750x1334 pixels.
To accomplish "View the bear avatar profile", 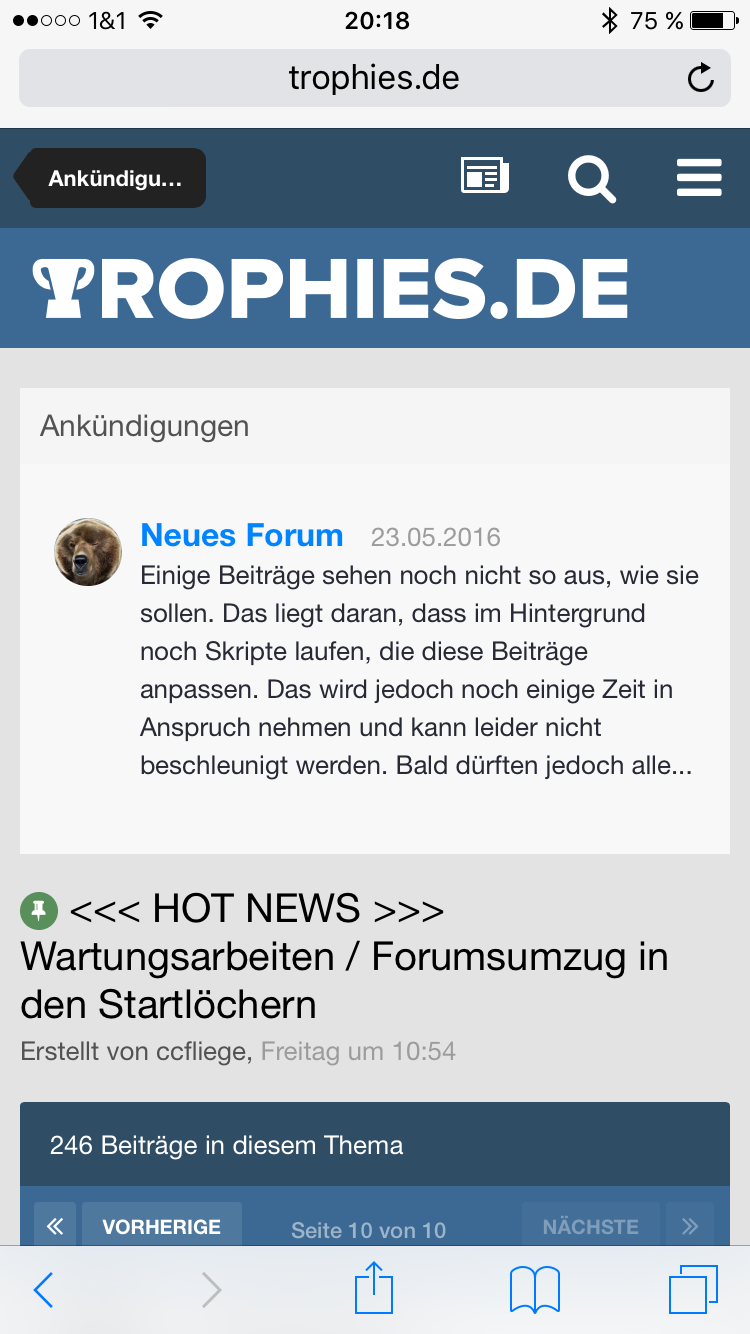I will [x=88, y=552].
